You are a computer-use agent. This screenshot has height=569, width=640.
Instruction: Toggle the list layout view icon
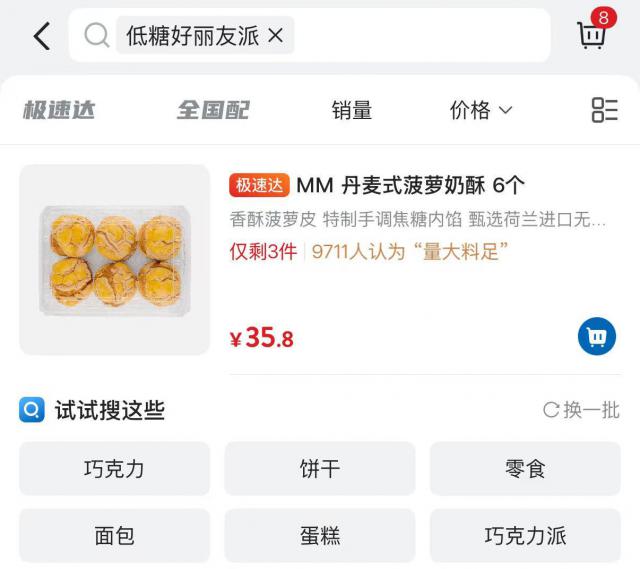tap(604, 110)
